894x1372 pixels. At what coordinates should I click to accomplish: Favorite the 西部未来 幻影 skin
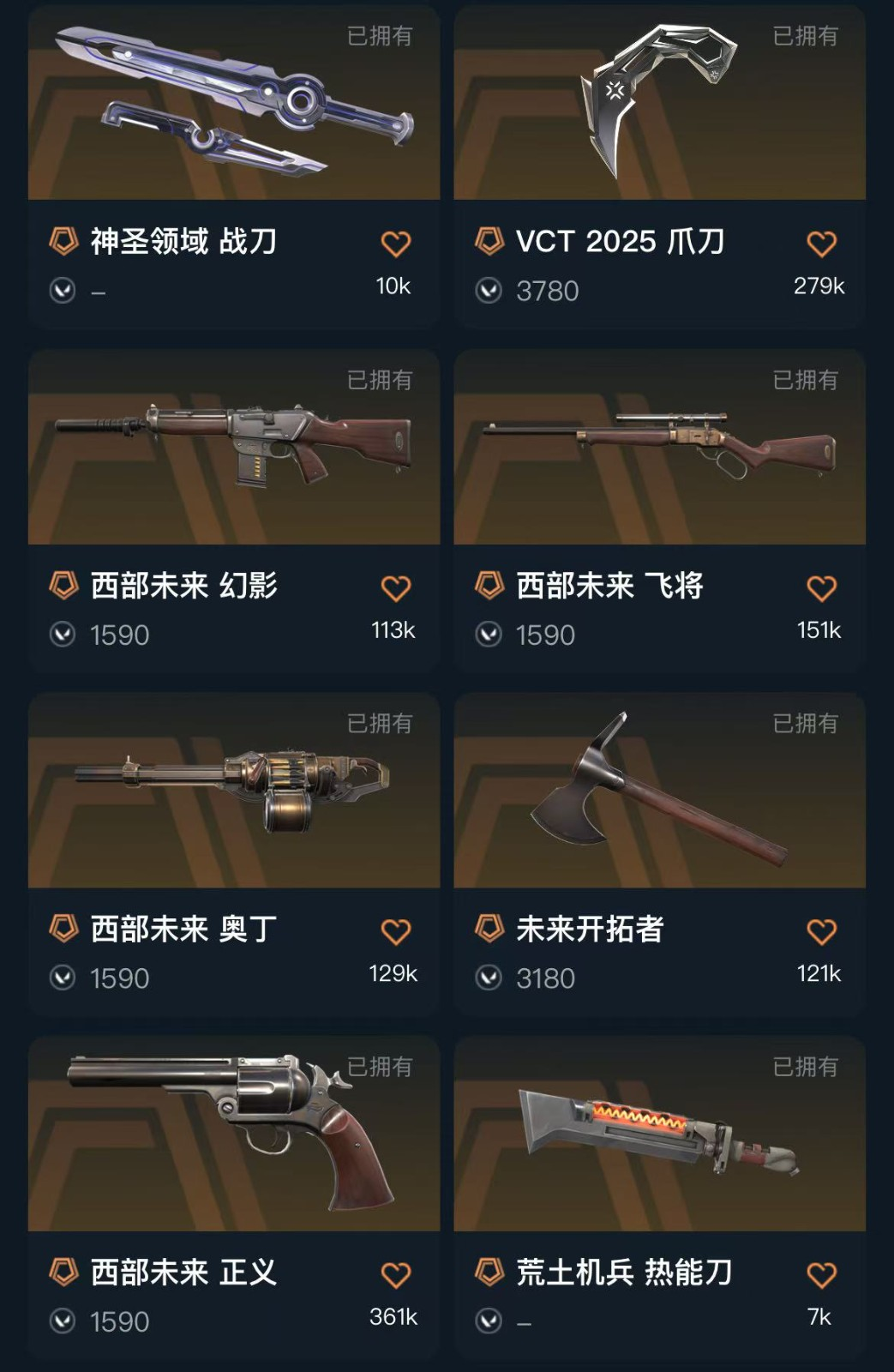[x=395, y=588]
